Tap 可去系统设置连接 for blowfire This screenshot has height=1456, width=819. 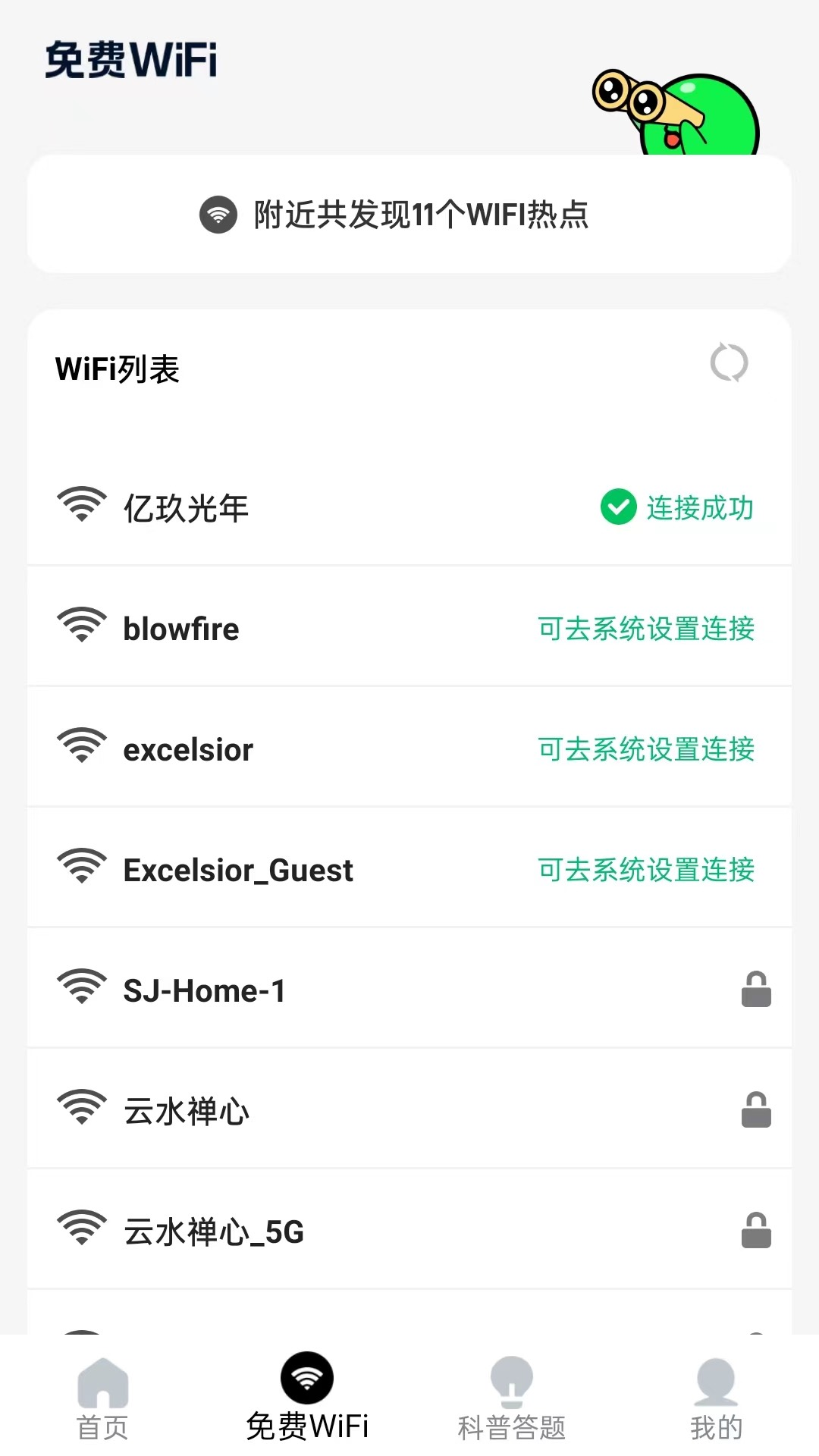(x=646, y=629)
